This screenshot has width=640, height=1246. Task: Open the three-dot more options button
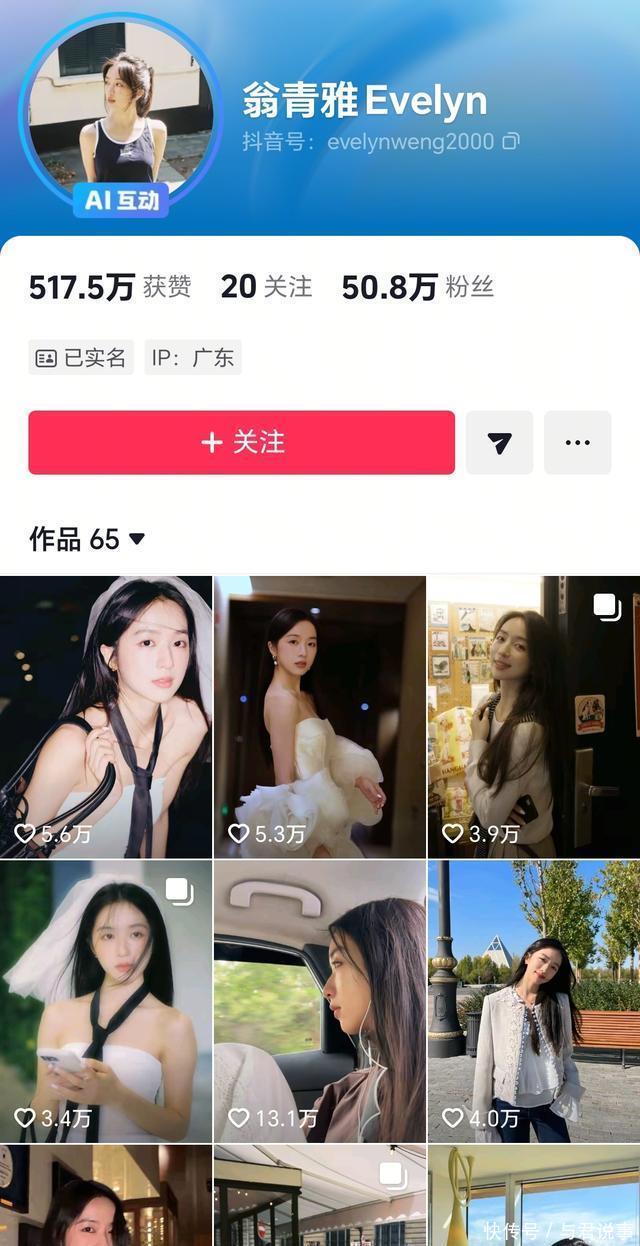click(577, 442)
